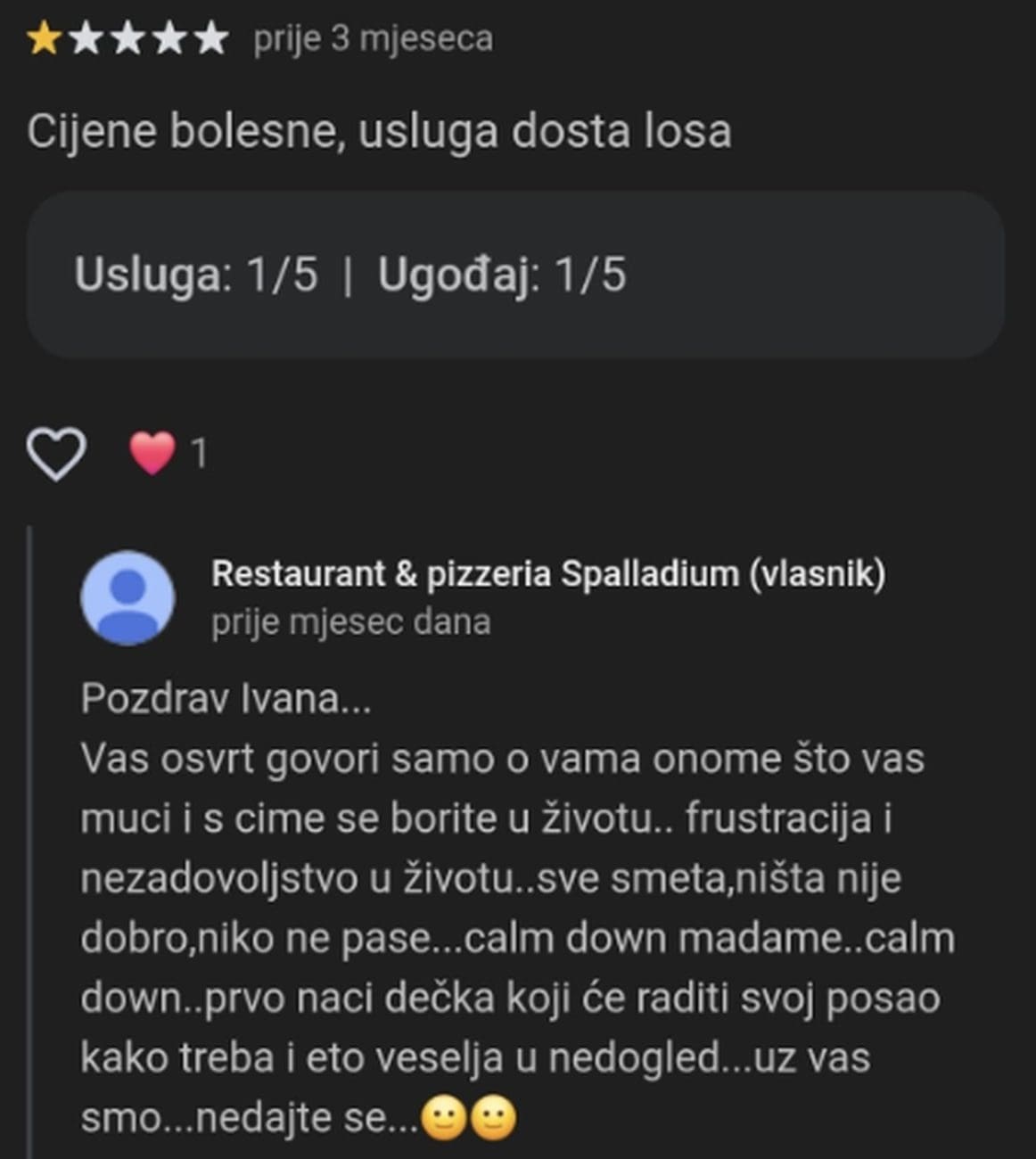Like the review with the heart outline
The width and height of the screenshot is (1036, 1159).
pyautogui.click(x=56, y=453)
